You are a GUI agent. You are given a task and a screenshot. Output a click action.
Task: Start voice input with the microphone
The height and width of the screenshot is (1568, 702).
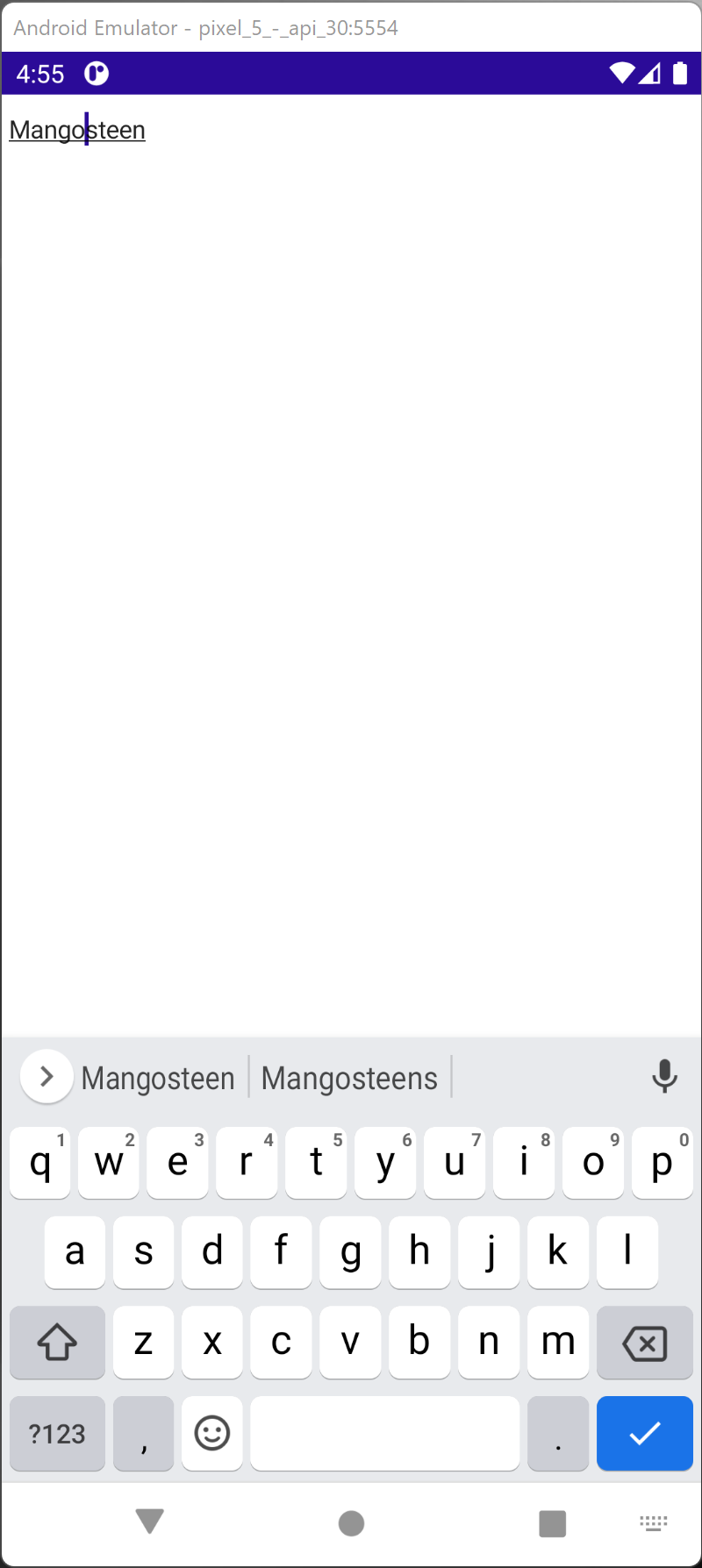point(664,1076)
